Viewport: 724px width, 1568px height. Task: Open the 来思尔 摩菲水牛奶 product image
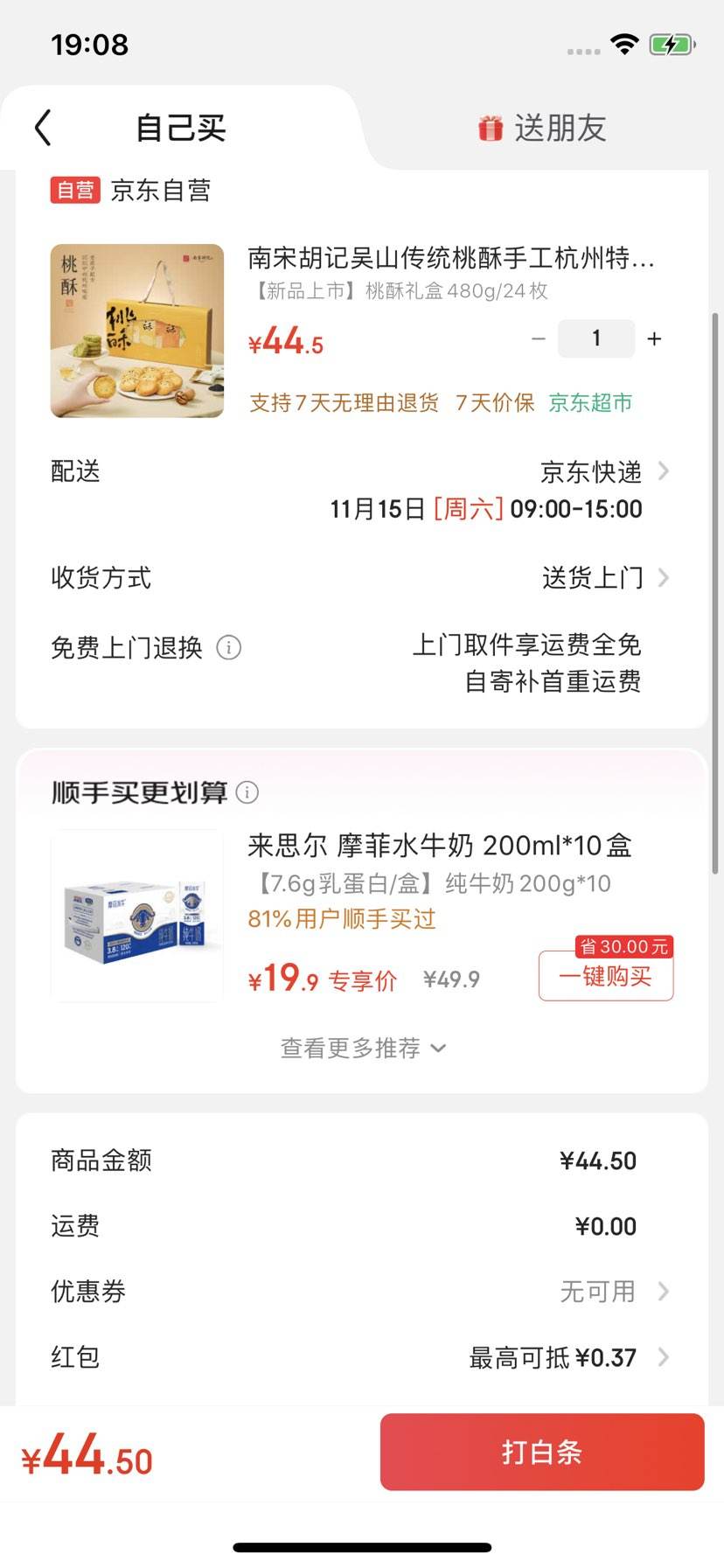[x=137, y=916]
